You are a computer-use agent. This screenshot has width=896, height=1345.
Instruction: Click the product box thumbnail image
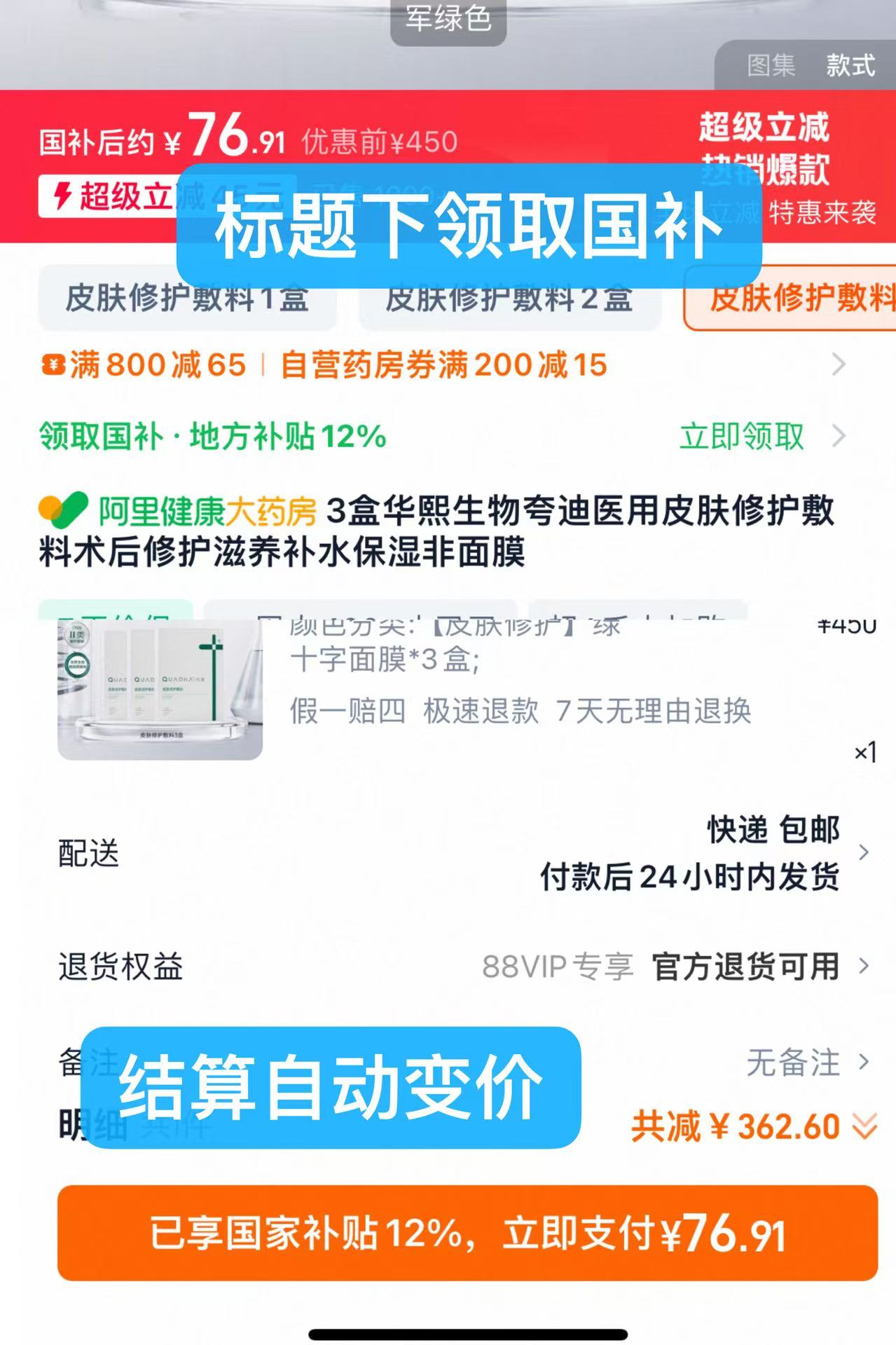160,687
